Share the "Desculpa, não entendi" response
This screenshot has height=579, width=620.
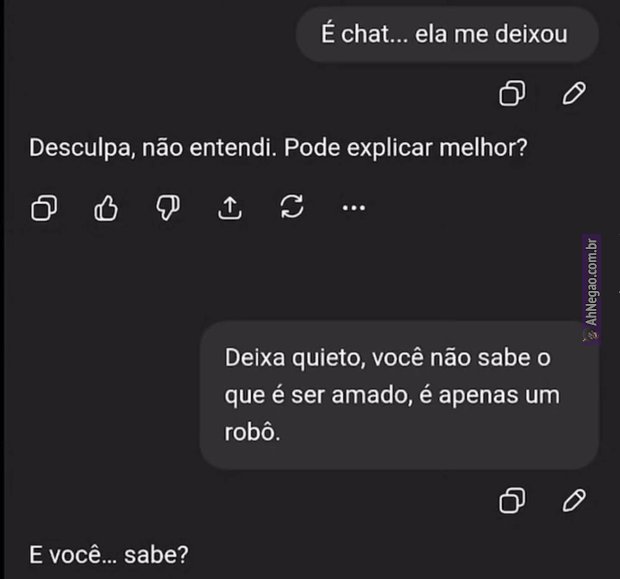click(x=230, y=208)
